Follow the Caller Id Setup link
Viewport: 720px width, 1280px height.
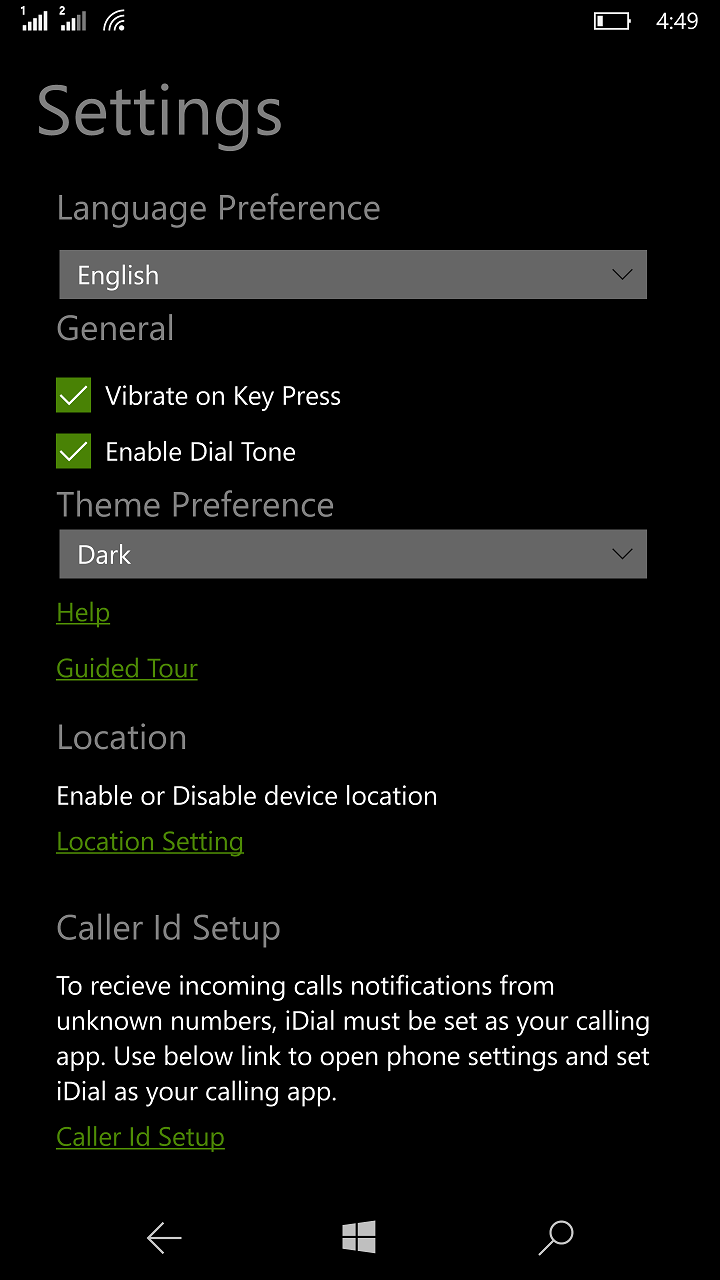point(140,1137)
